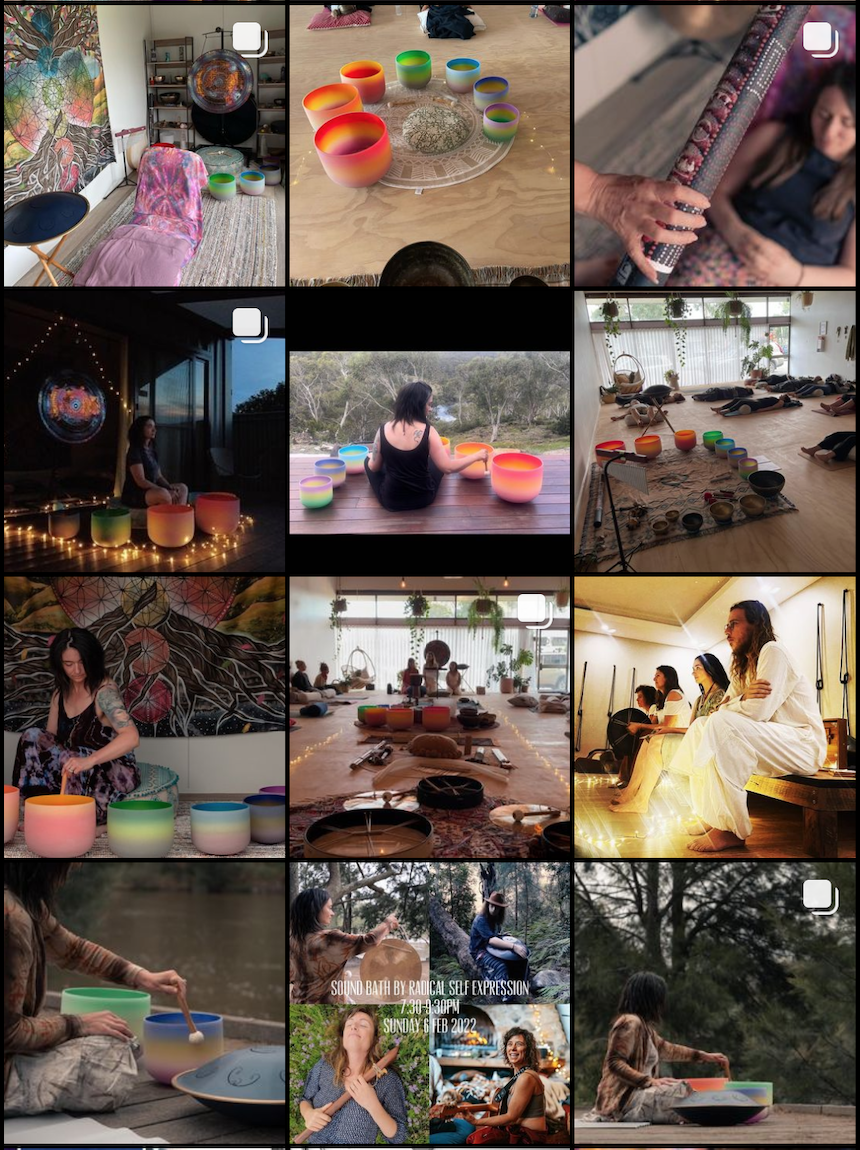The height and width of the screenshot is (1150, 860).
Task: Open the studio post with people lying down
Action: point(715,431)
